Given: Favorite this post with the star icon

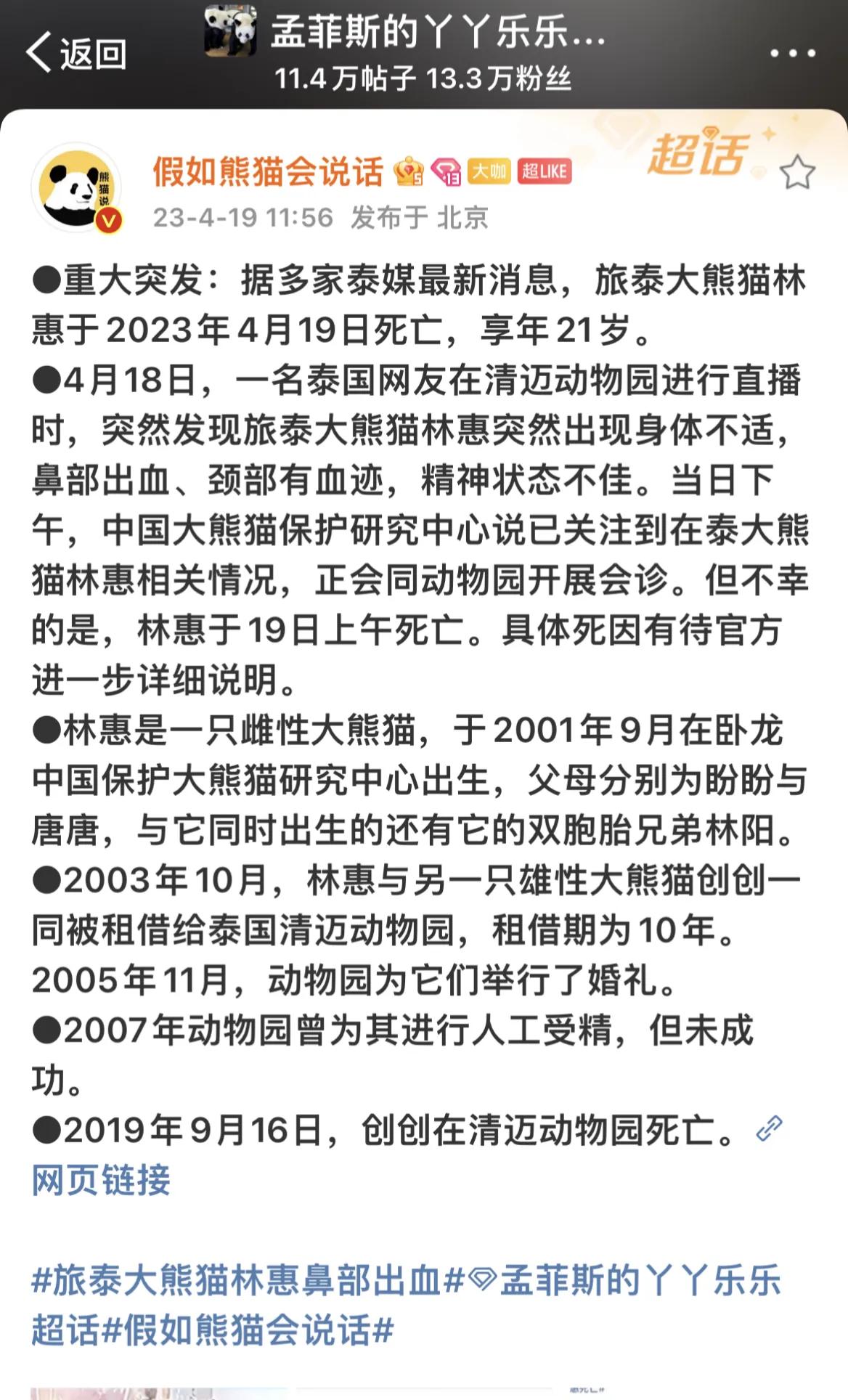Looking at the screenshot, I should click(x=797, y=174).
